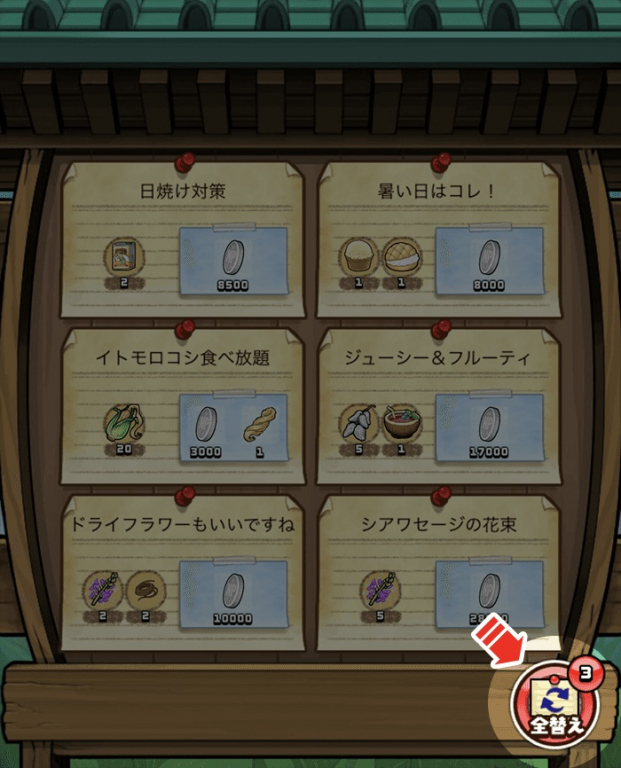Open the 暑い日はコレ！ request card
This screenshot has width=621, height=768.
coord(437,240)
